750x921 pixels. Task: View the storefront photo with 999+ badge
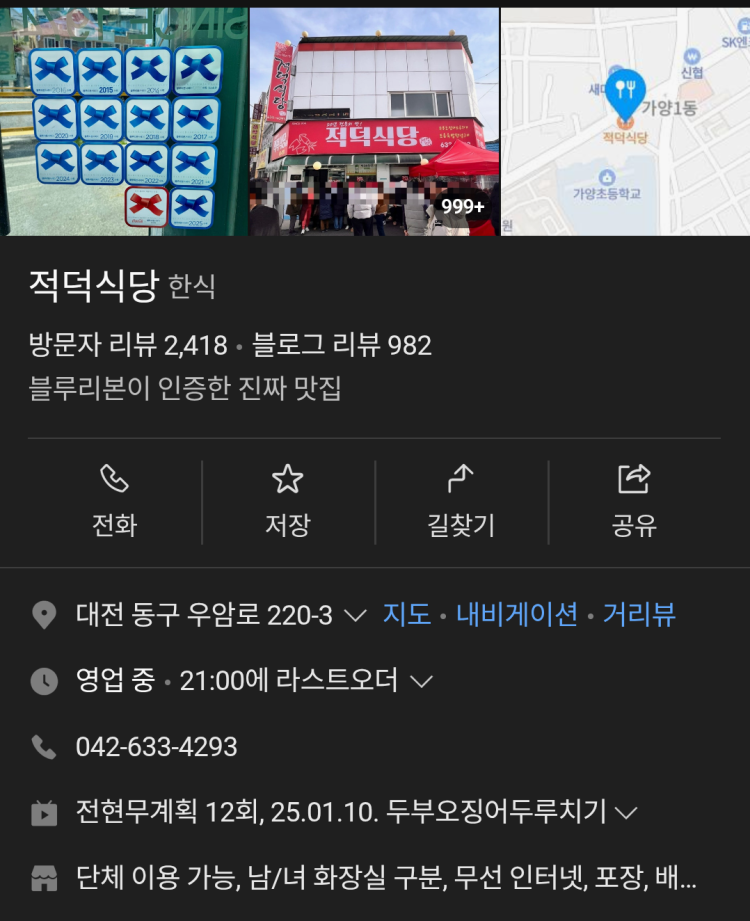click(373, 122)
